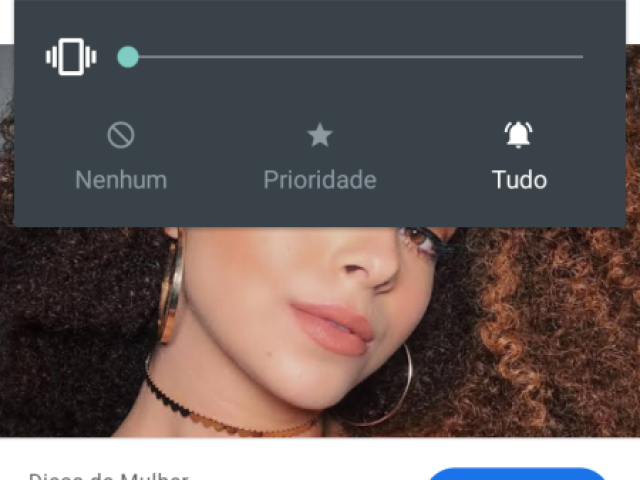Screen dimensions: 640x480
Task: Switch to Prioridade mode
Action: (319, 157)
